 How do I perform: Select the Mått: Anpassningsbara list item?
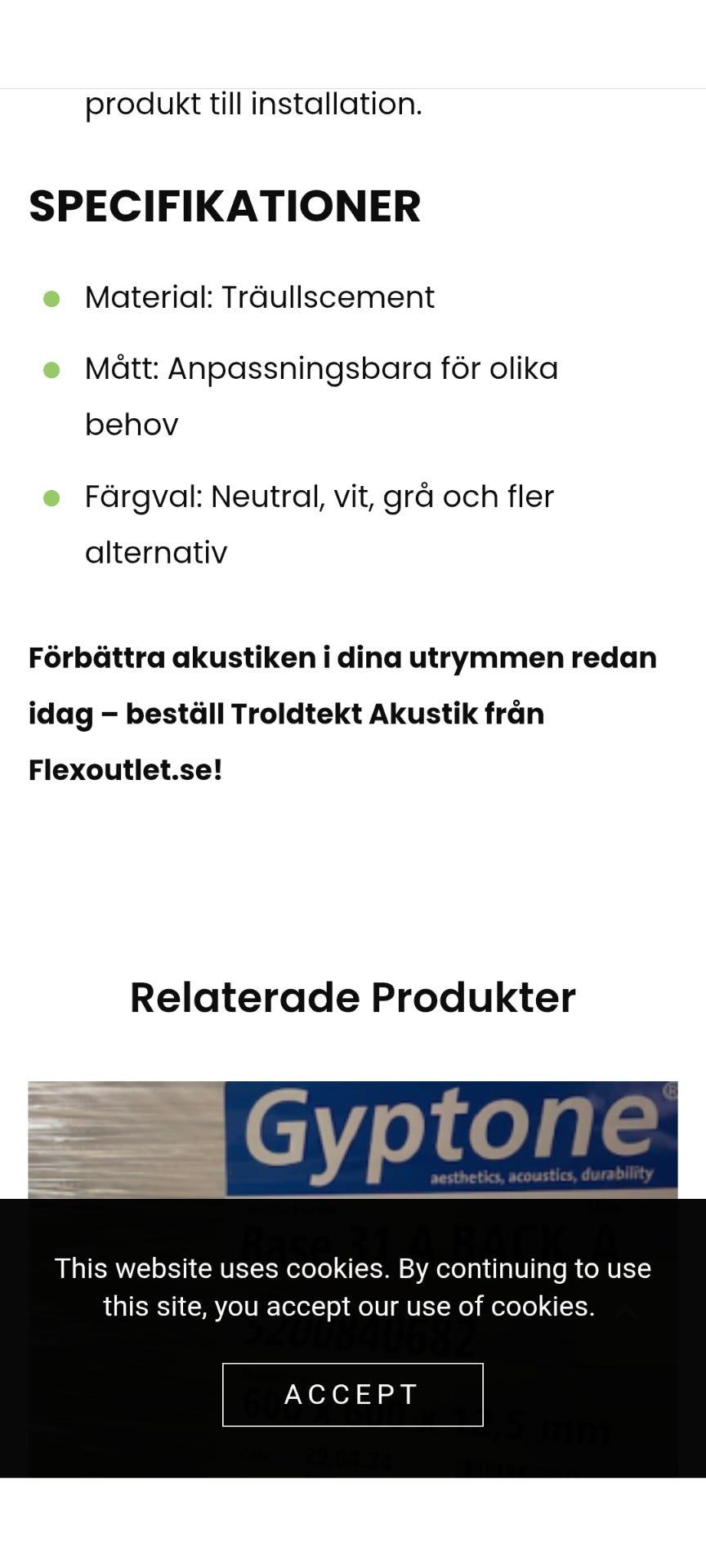pos(322,367)
